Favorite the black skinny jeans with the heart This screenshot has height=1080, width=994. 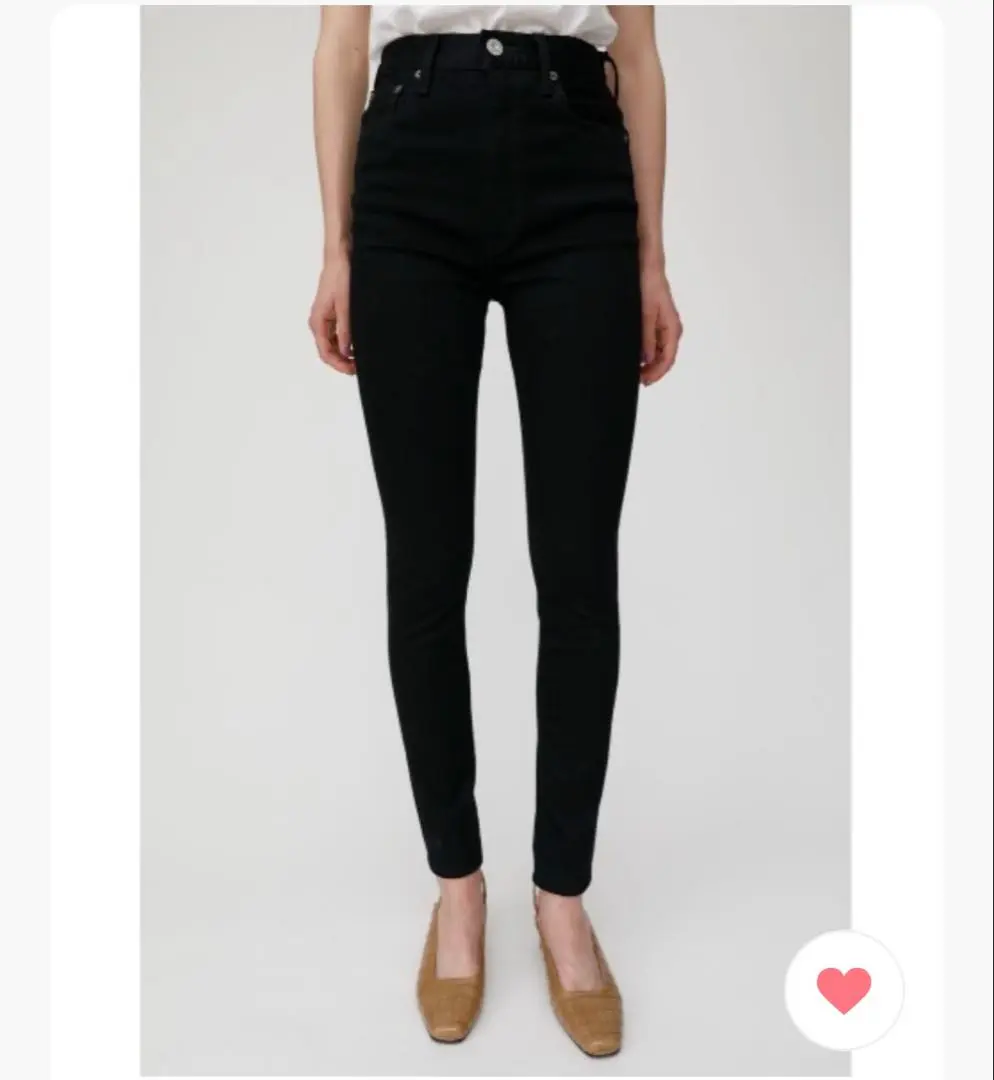(843, 990)
